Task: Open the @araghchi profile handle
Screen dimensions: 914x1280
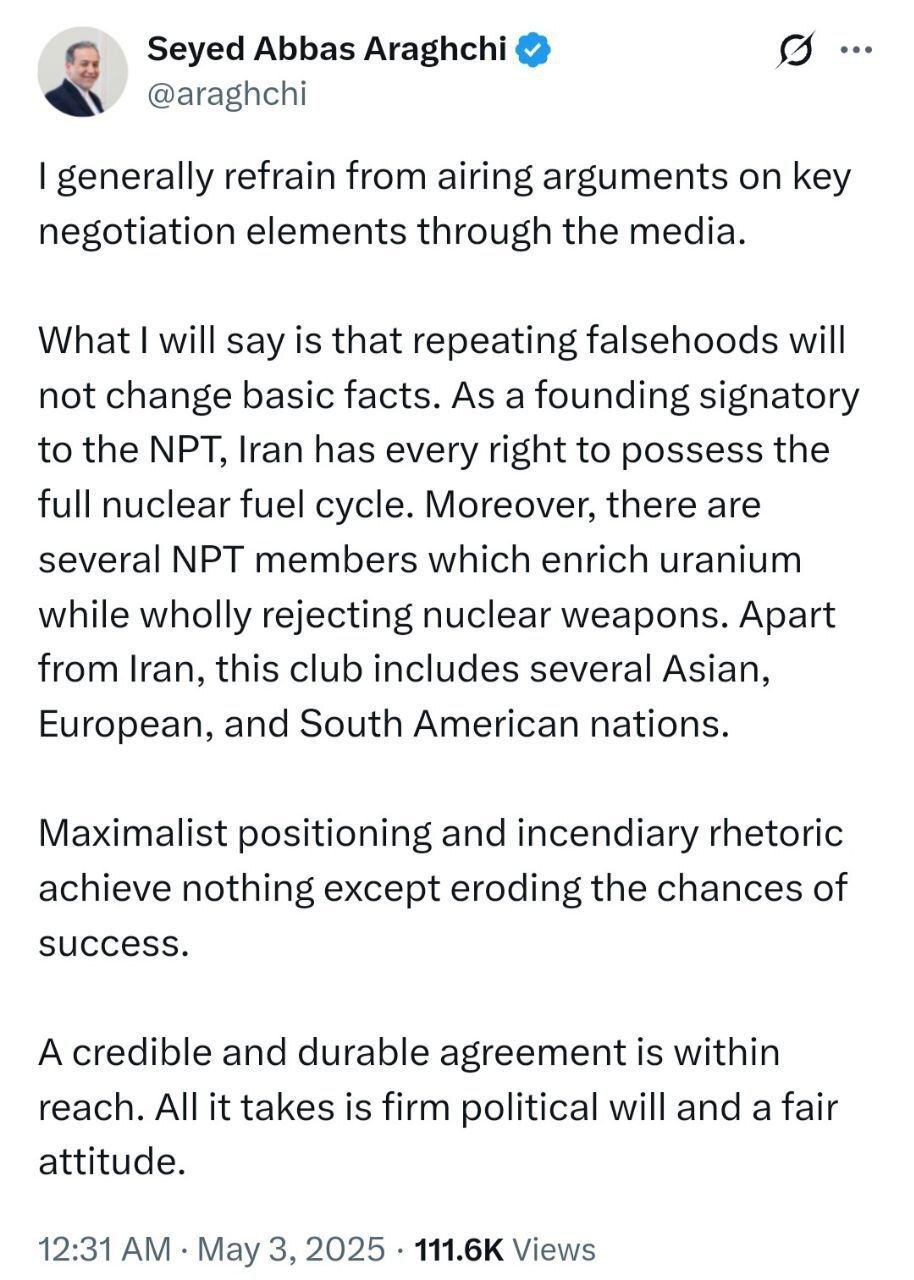Action: point(227,94)
